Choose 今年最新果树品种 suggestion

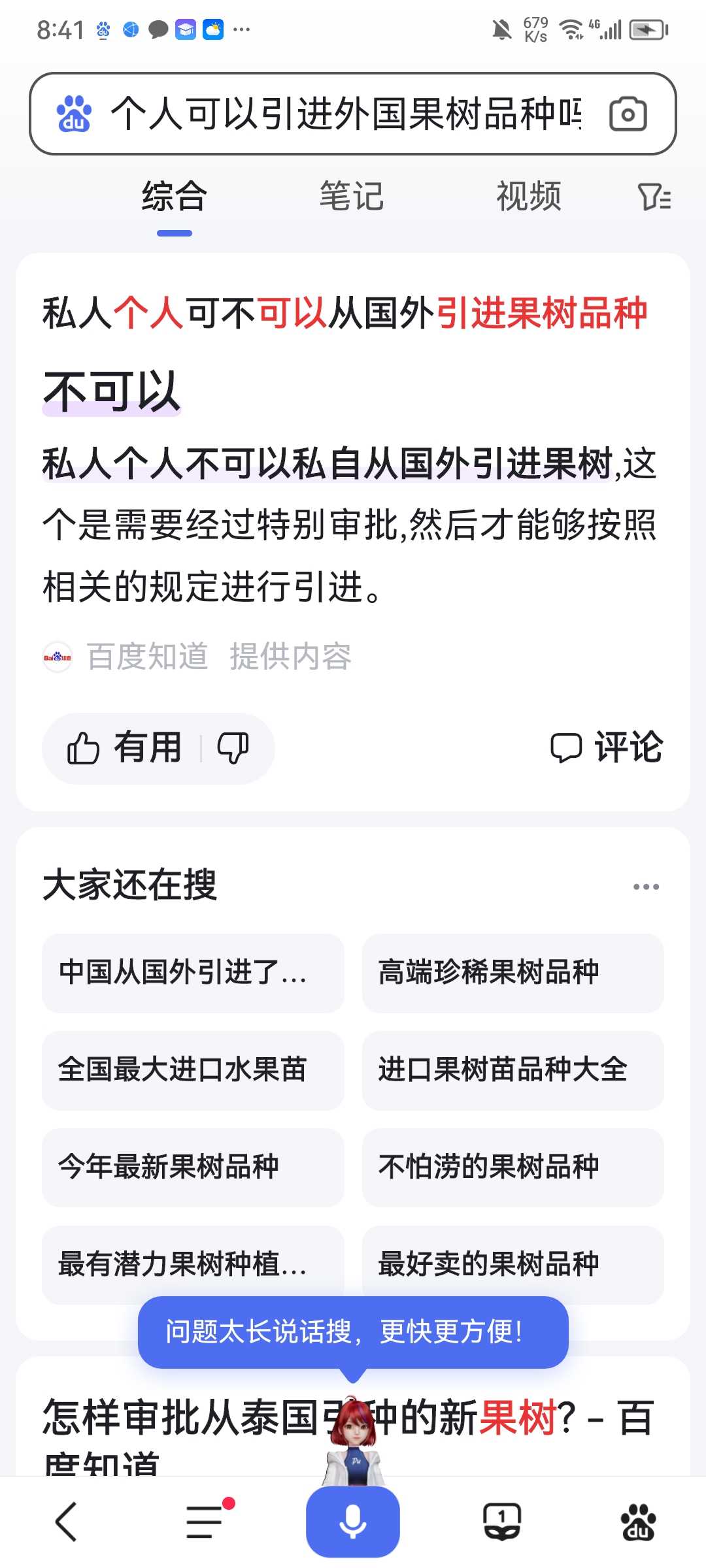tap(193, 1168)
